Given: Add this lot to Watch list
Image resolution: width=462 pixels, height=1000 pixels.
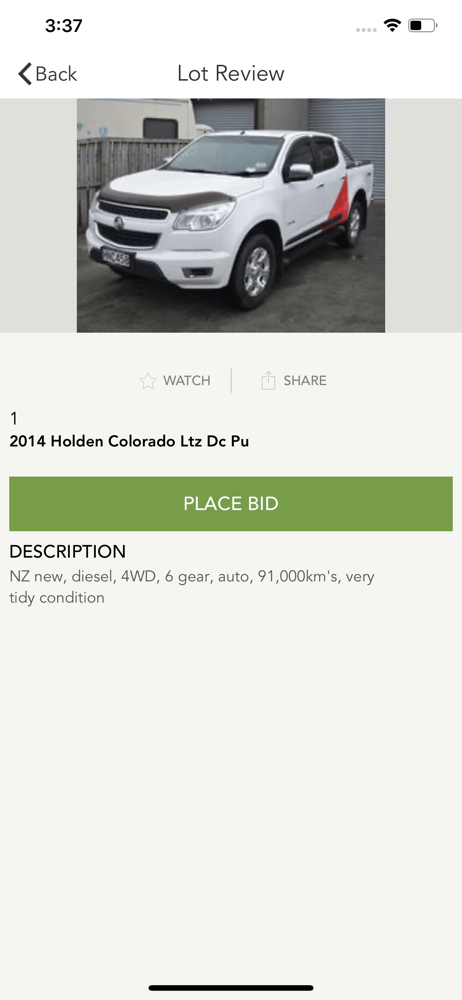Looking at the screenshot, I should [175, 381].
